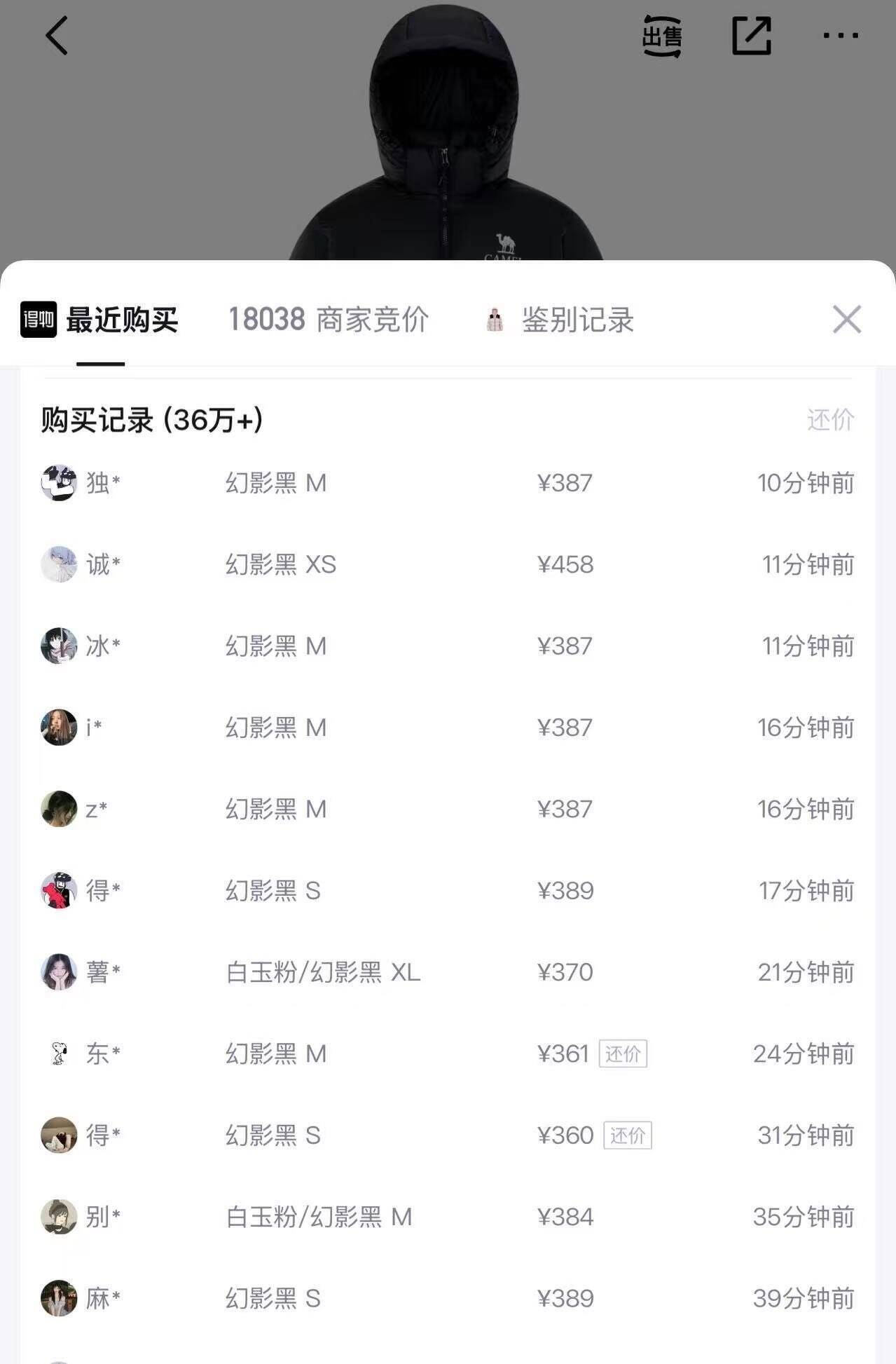Viewport: 896px width, 1364px height.
Task: Go back using the top-left arrow
Action: click(x=57, y=36)
